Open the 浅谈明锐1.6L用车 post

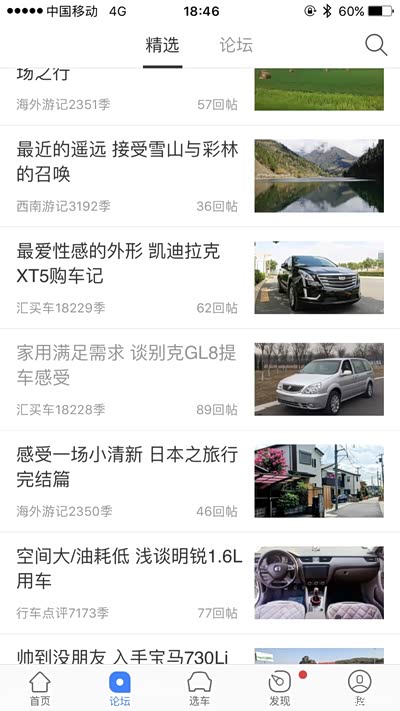pyautogui.click(x=200, y=583)
